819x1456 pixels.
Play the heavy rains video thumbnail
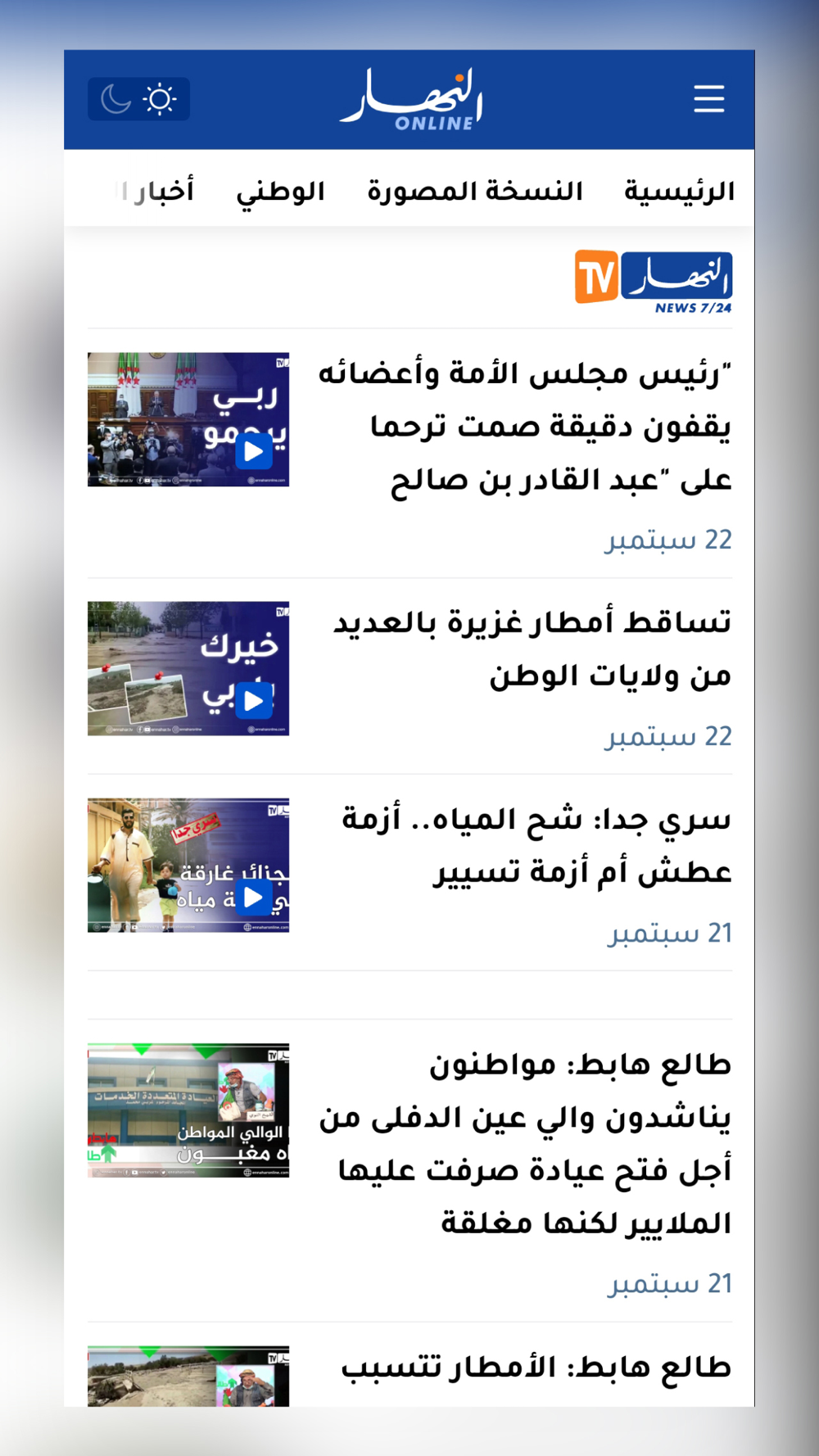click(x=188, y=668)
